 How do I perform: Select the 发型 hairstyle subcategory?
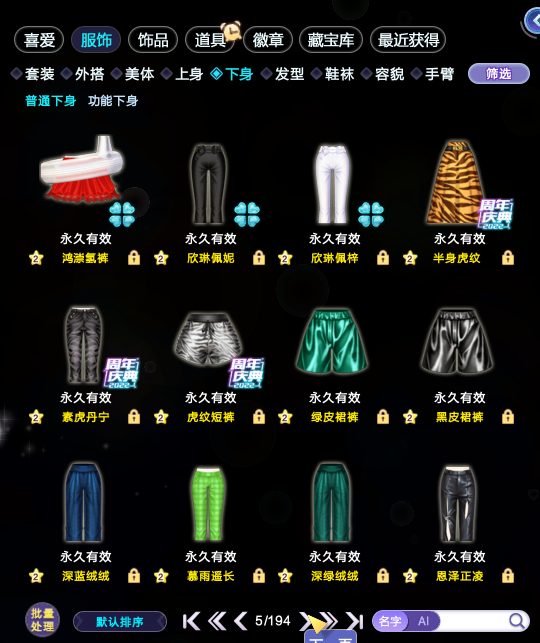pyautogui.click(x=283, y=74)
